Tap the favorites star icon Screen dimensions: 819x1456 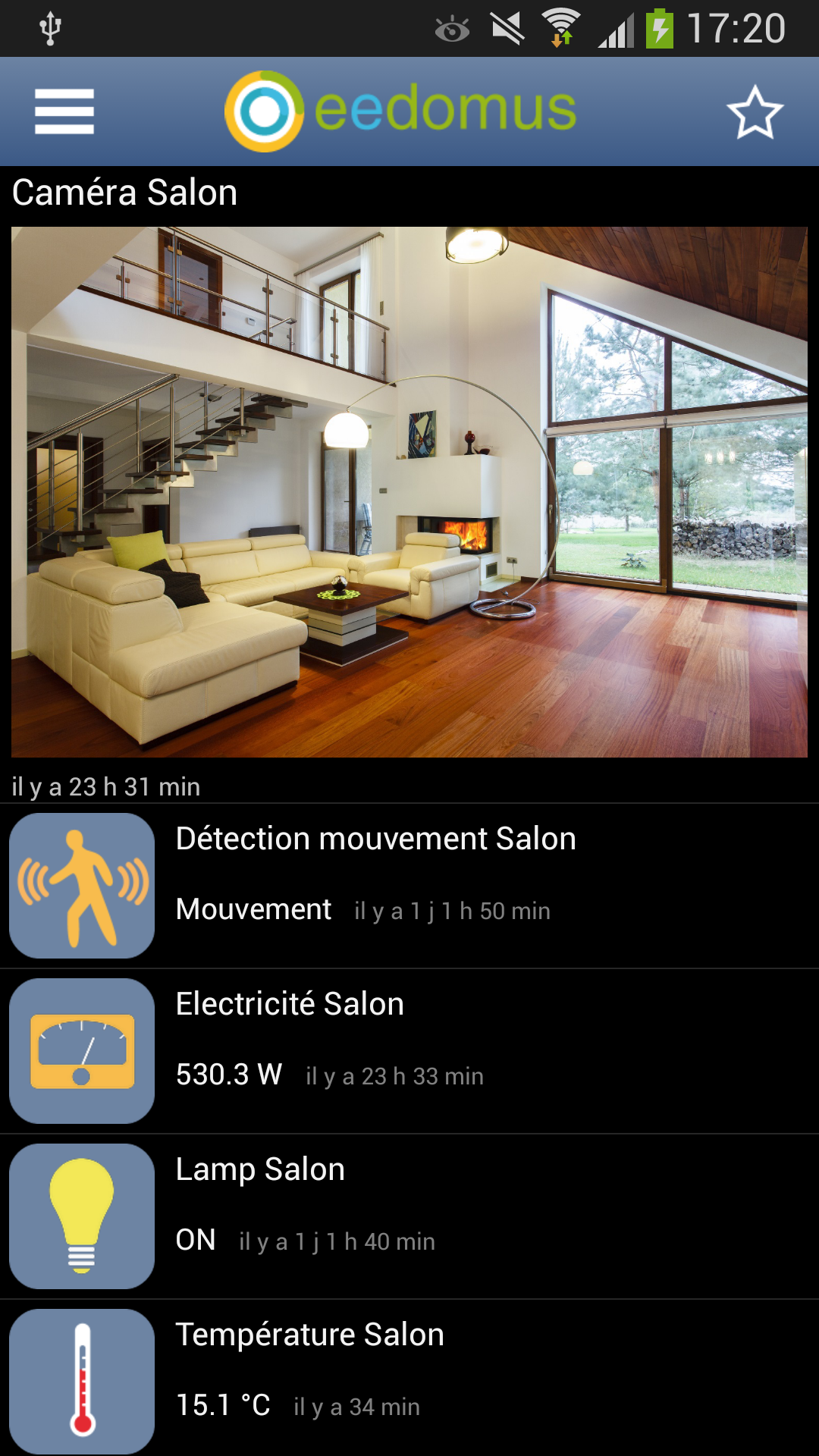click(x=755, y=112)
